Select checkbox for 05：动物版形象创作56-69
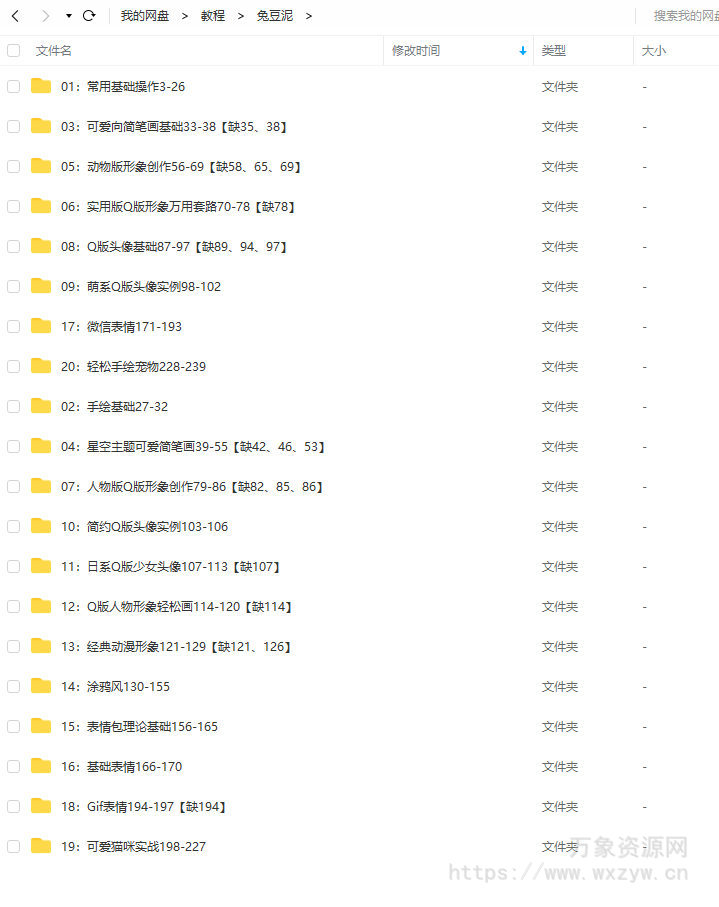This screenshot has width=719, height=907. click(x=14, y=167)
